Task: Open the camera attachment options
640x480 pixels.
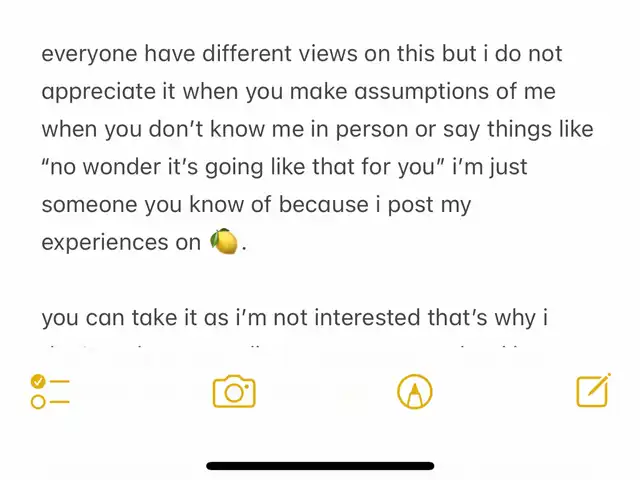Action: pos(234,391)
